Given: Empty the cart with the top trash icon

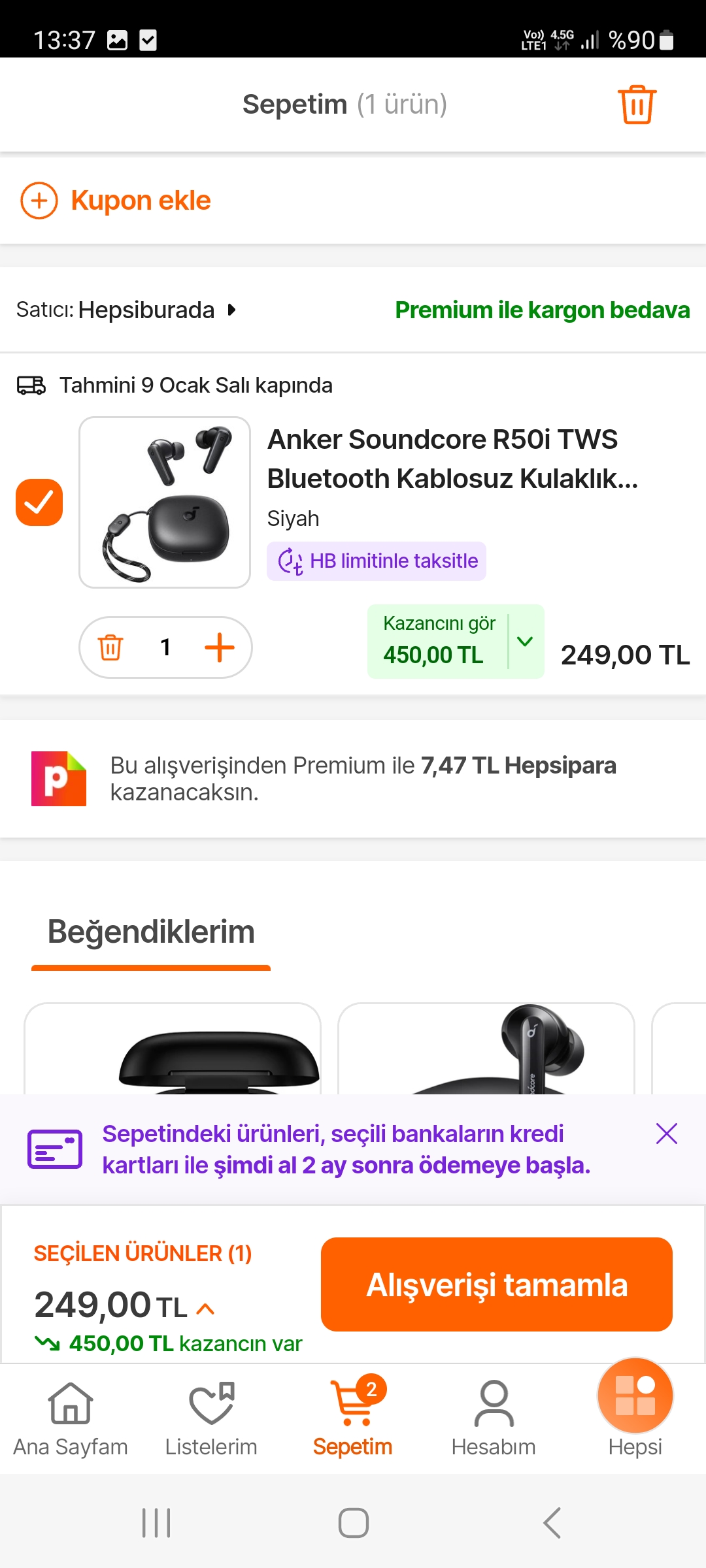Looking at the screenshot, I should [x=637, y=105].
